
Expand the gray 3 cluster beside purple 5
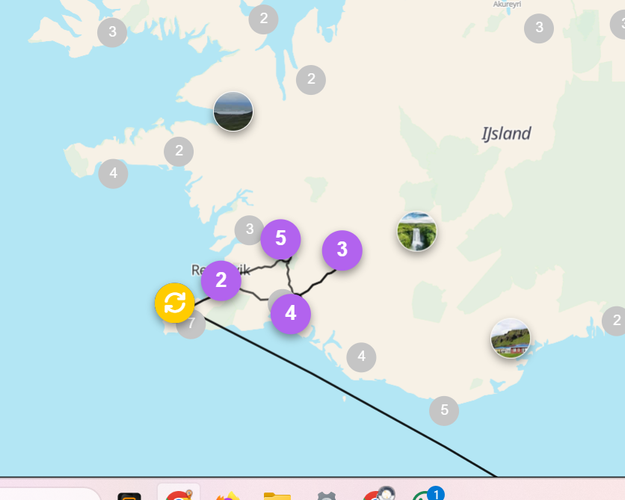click(248, 230)
